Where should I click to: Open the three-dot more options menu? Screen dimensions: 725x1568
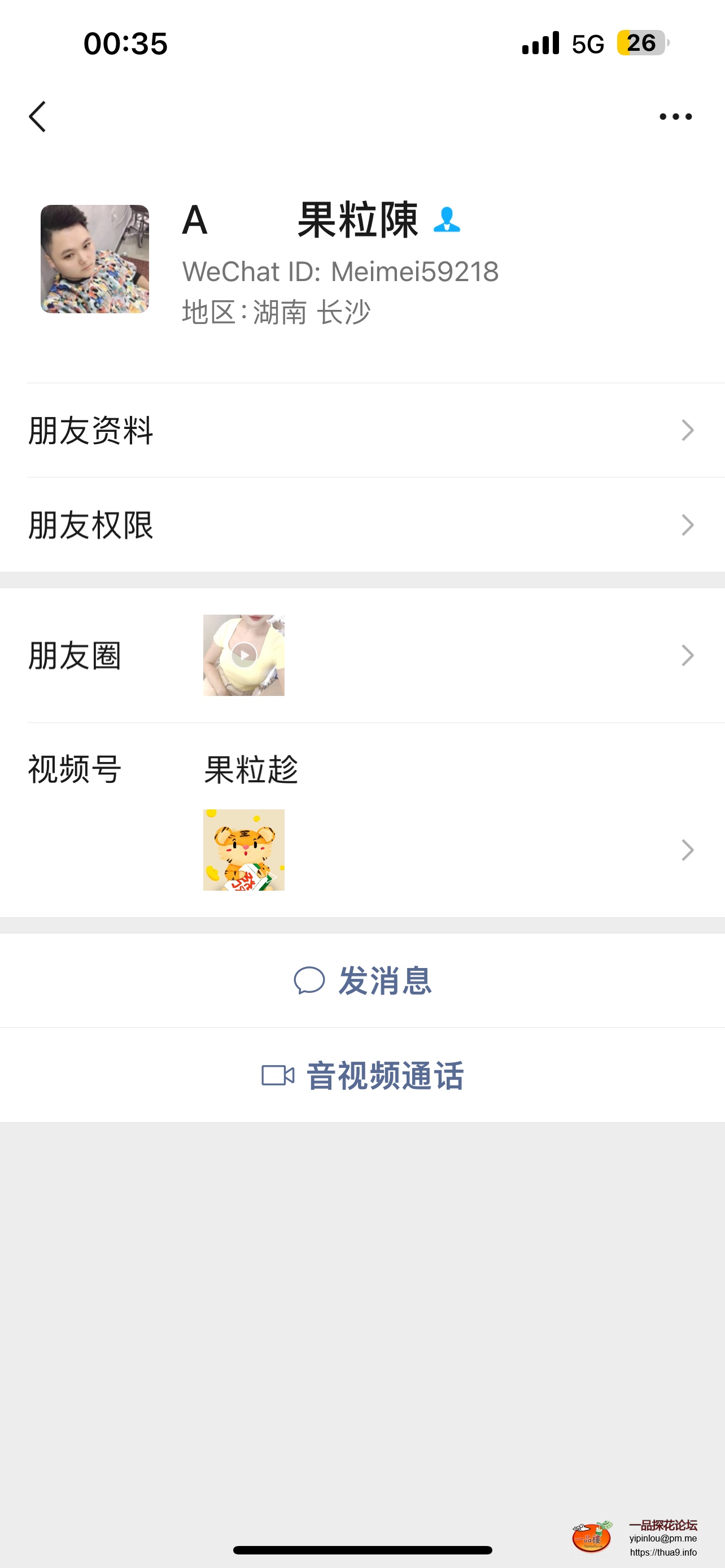[675, 116]
